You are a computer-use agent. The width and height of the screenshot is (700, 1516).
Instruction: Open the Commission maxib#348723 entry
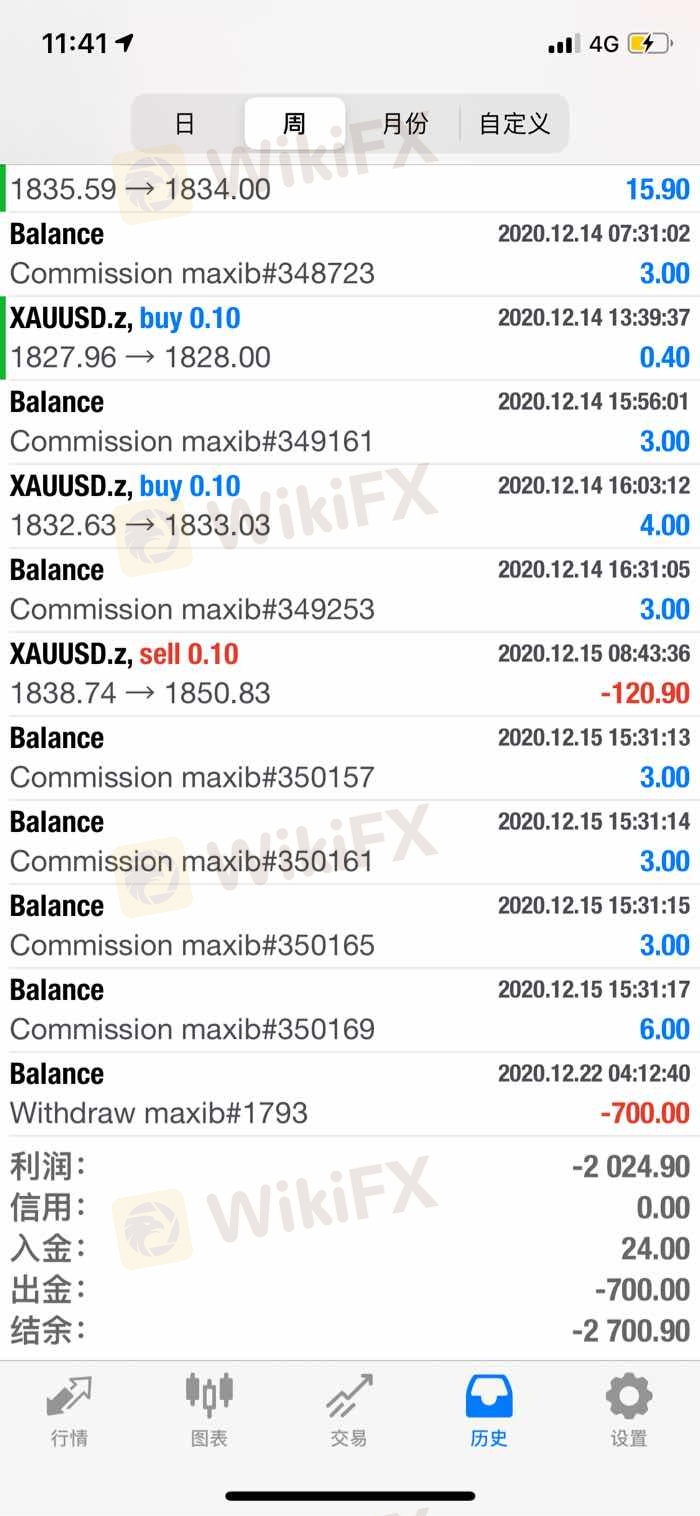[x=350, y=254]
